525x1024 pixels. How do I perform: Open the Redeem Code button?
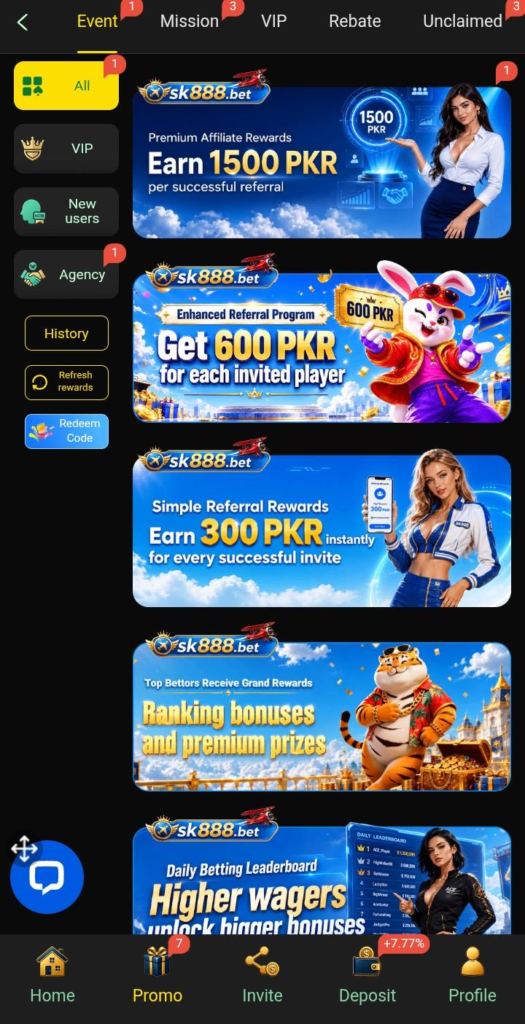click(67, 431)
